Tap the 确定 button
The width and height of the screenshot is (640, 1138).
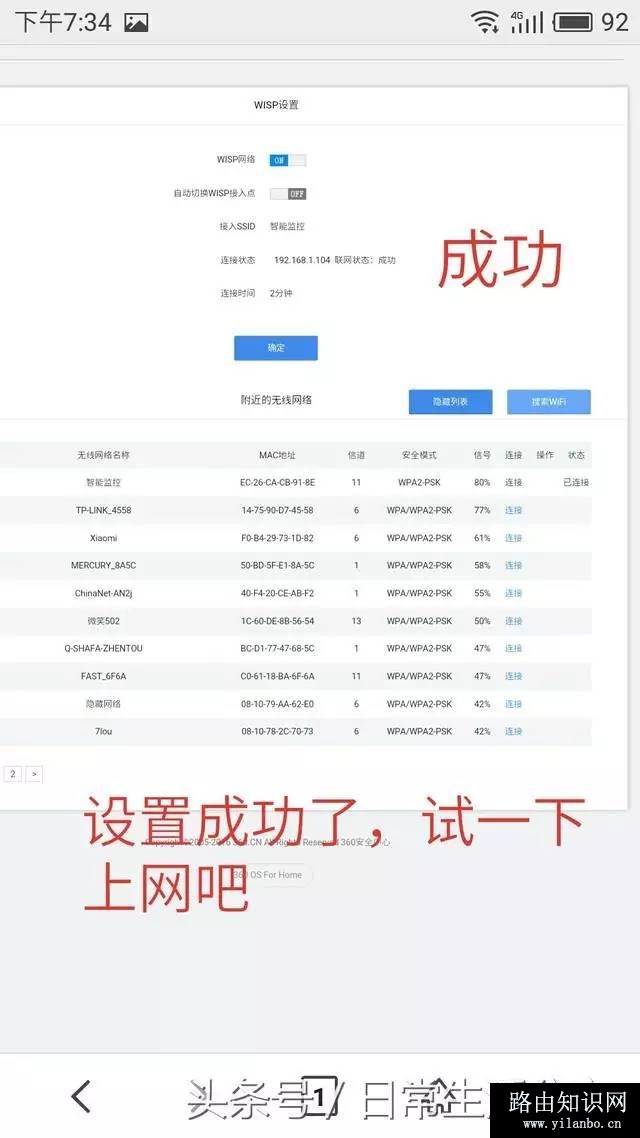coord(276,348)
